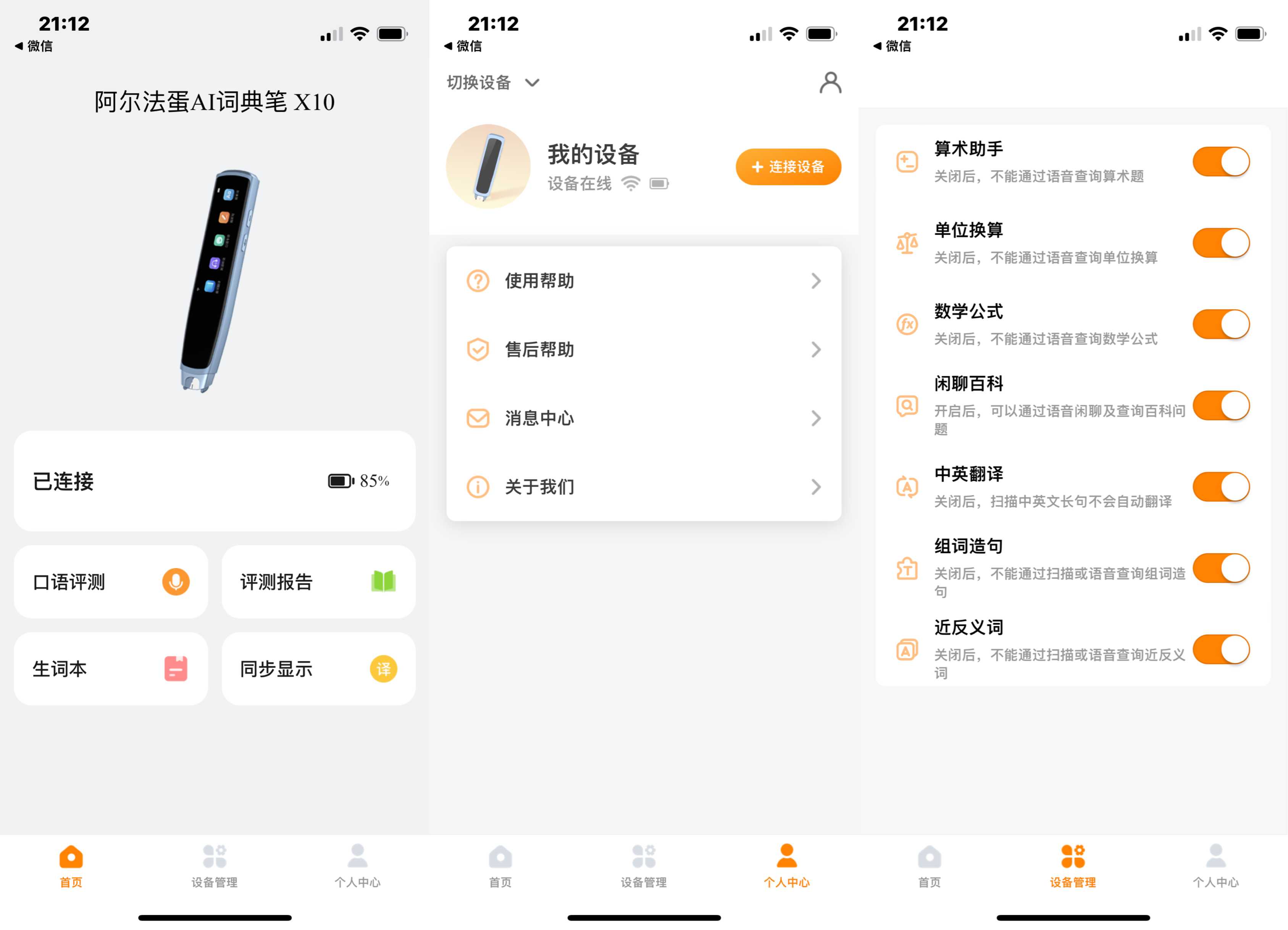Open the 消息中心 row
This screenshot has height=930, width=1288.
644,418
